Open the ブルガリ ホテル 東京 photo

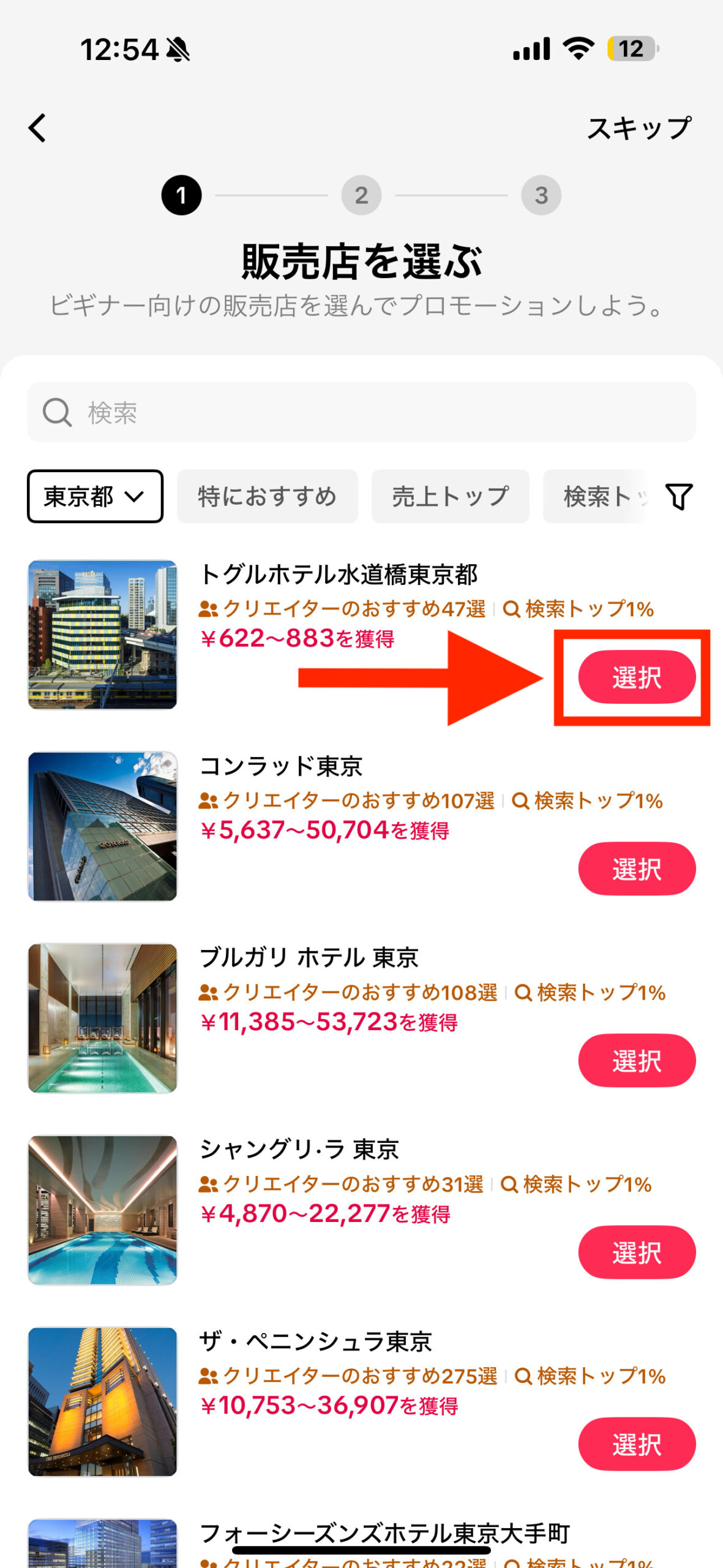tap(103, 1018)
